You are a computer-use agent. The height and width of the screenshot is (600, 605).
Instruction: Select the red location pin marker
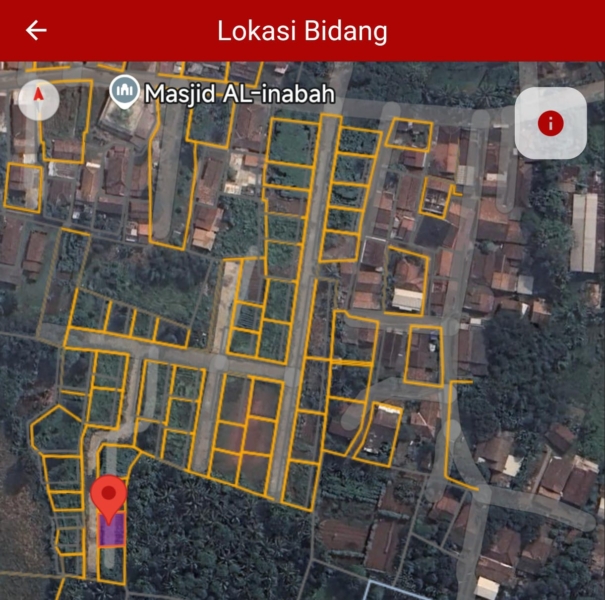[x=109, y=497]
